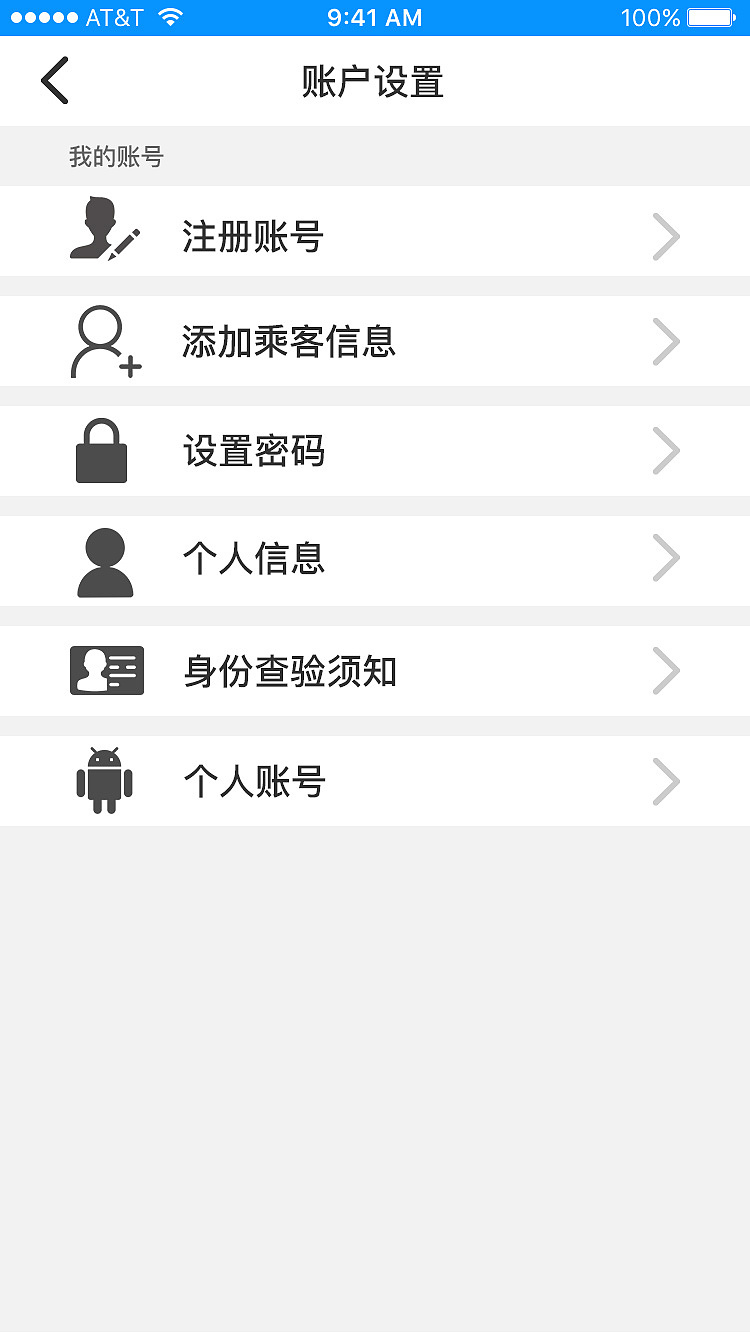Open the 身份查验须知 entry
The width and height of the screenshot is (750, 1334).
click(x=665, y=671)
